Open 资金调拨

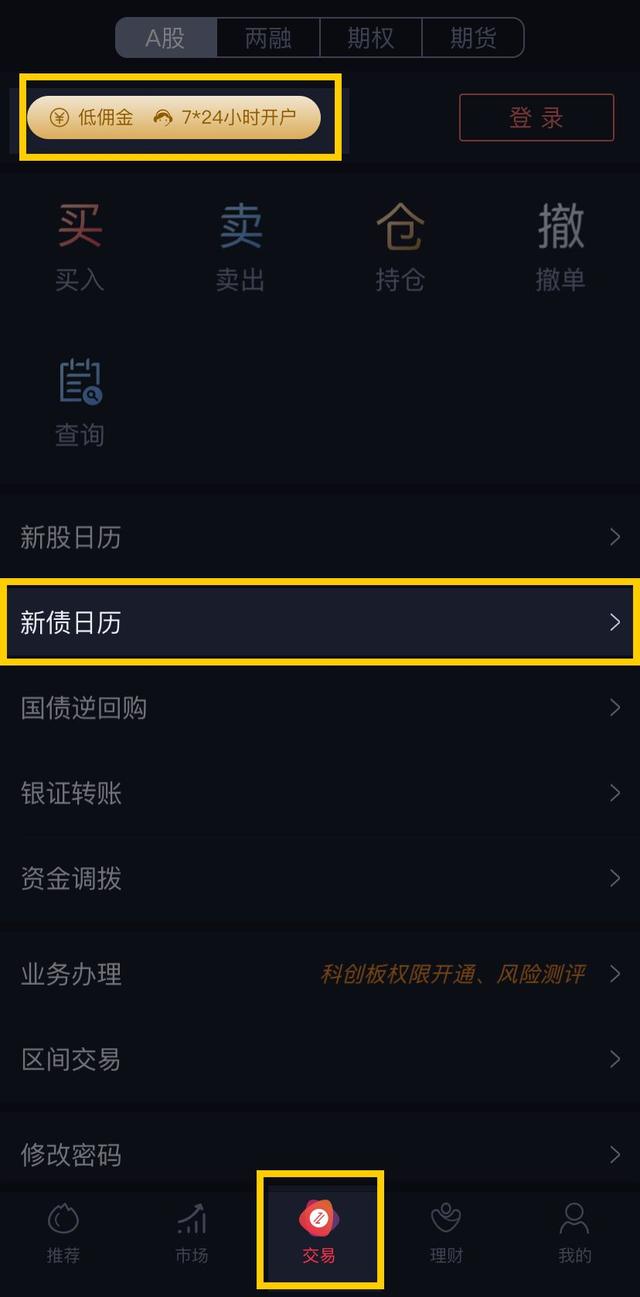(320, 878)
